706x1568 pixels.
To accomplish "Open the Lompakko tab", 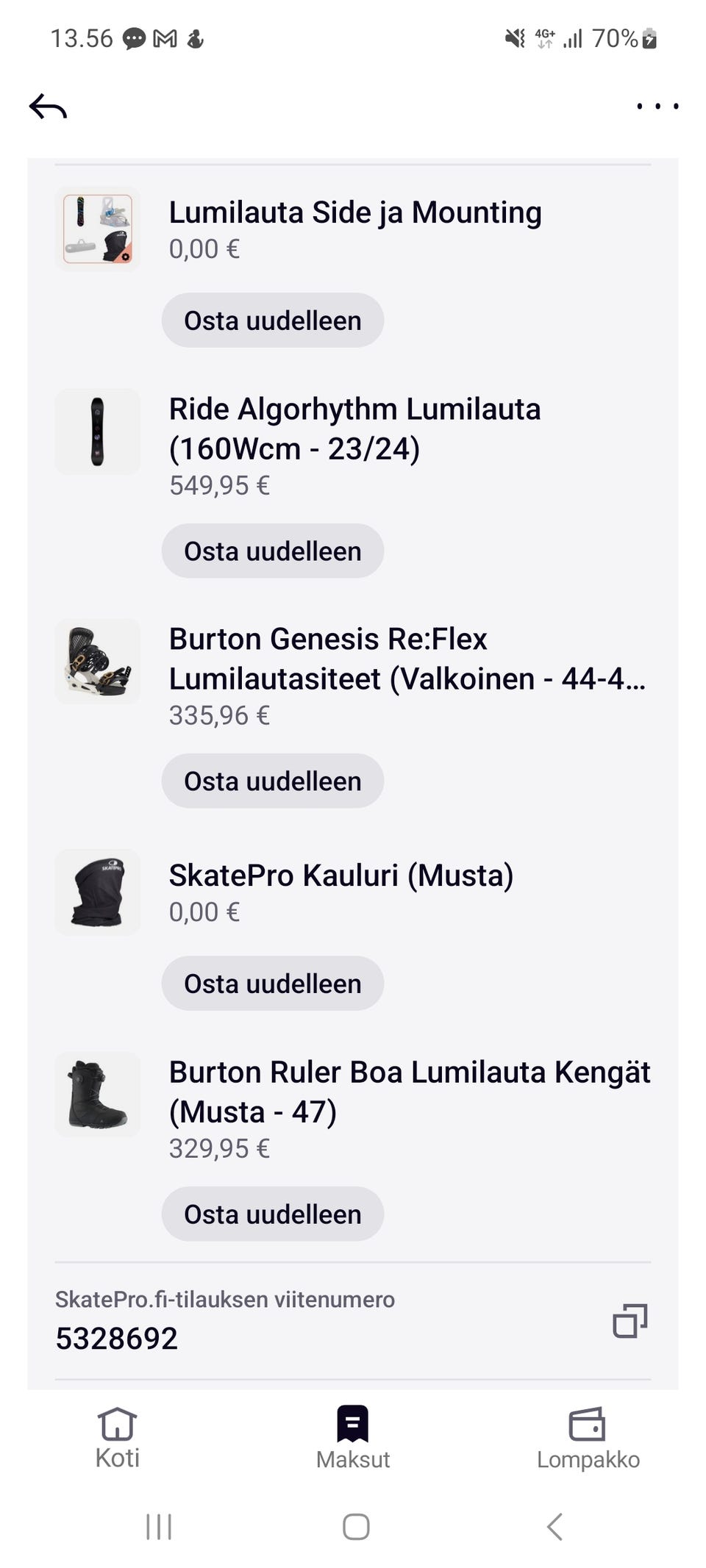I will [x=588, y=1437].
